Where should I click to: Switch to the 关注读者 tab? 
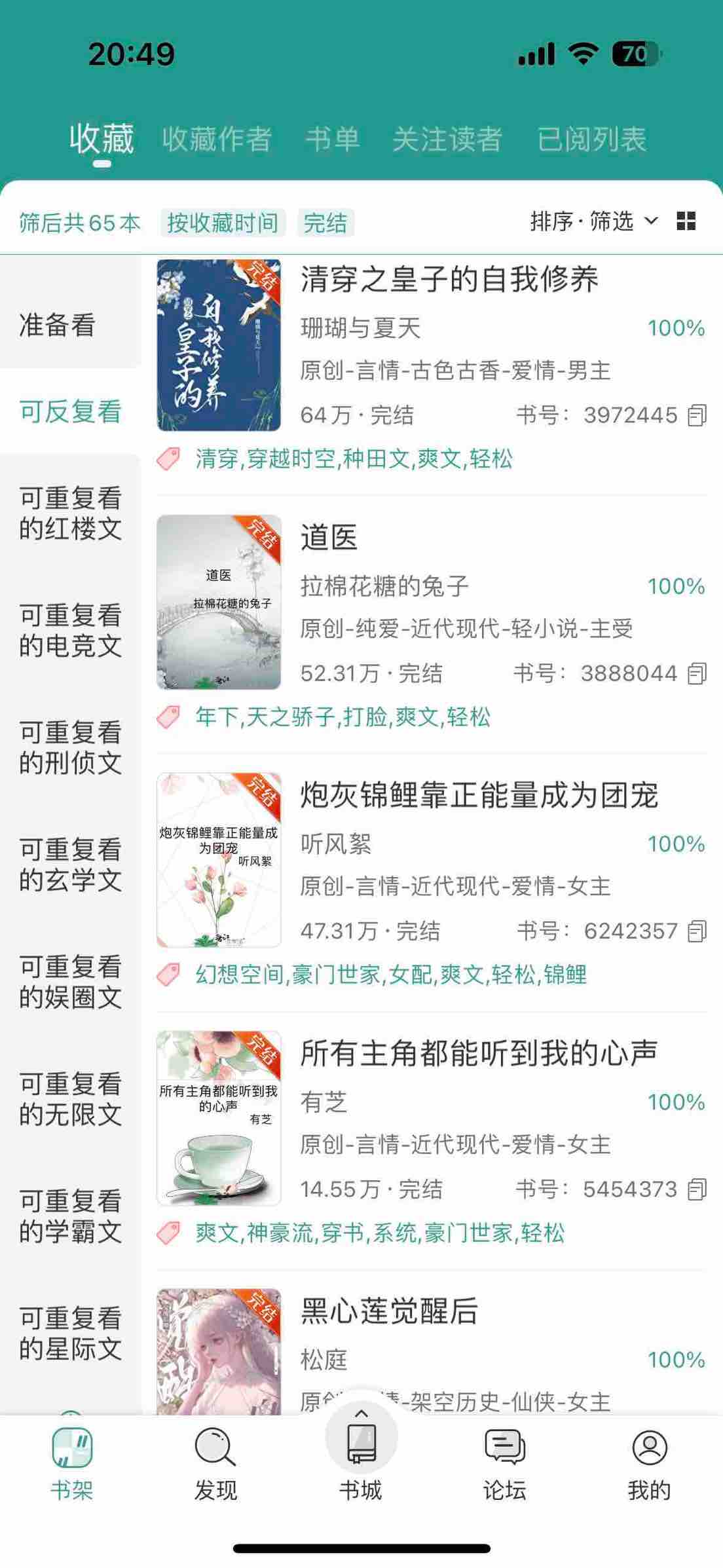pos(447,139)
